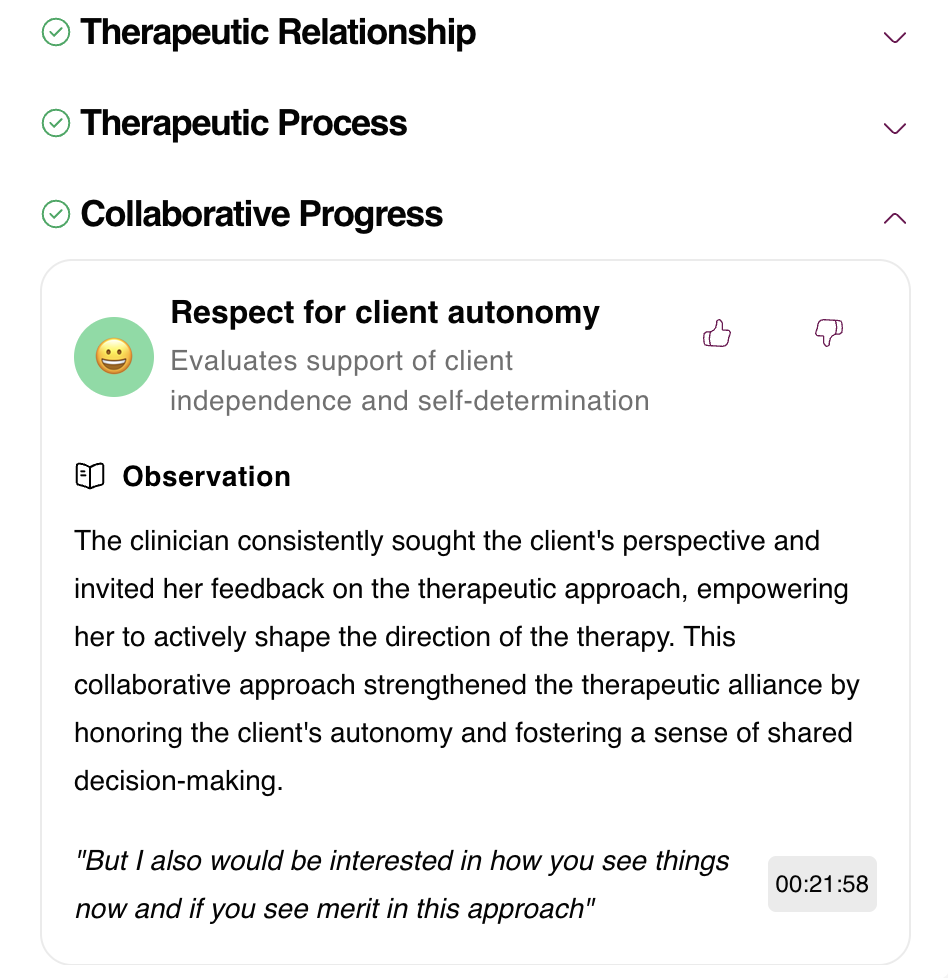Give thumbs down to autonomy observation
948x978 pixels.
(x=829, y=333)
